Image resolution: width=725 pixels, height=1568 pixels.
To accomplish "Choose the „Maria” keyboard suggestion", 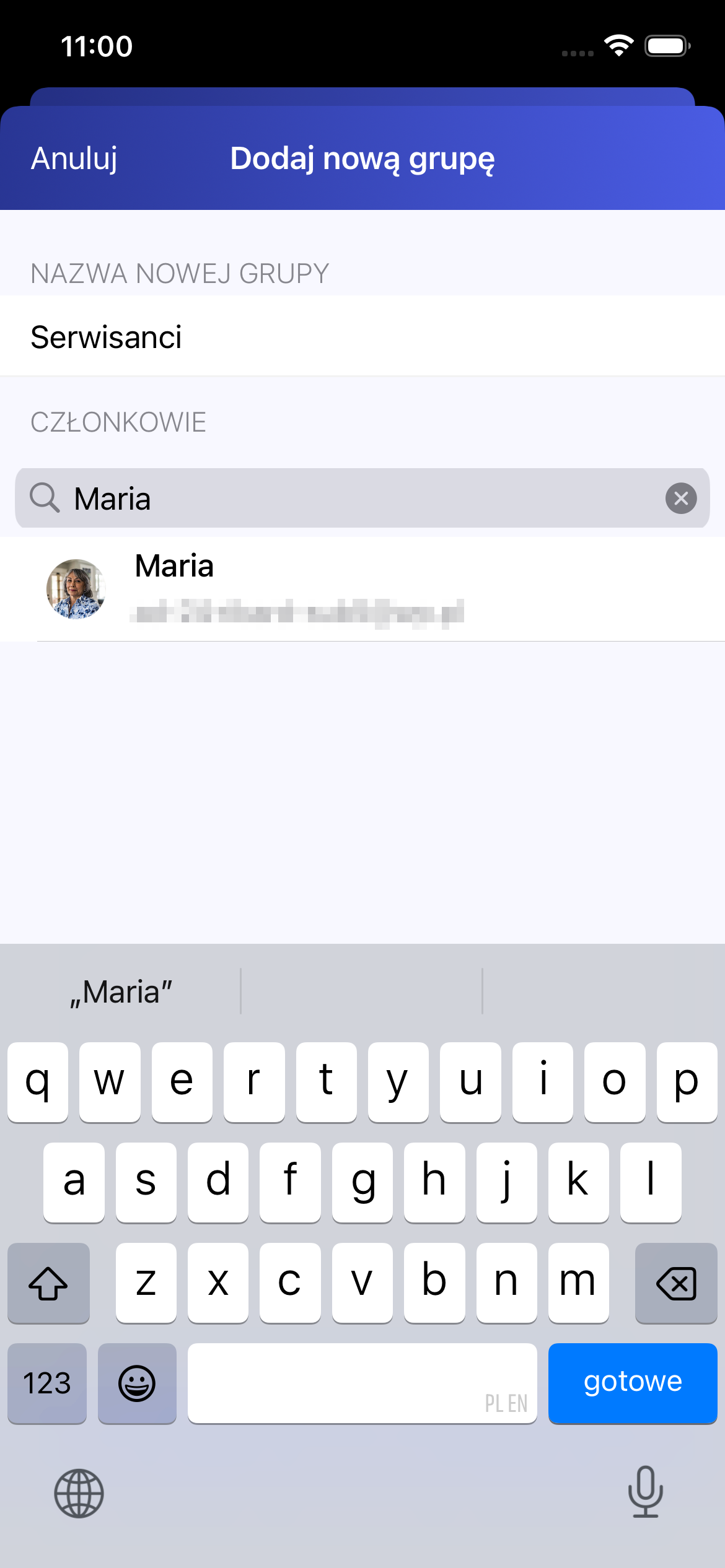I will 121,992.
